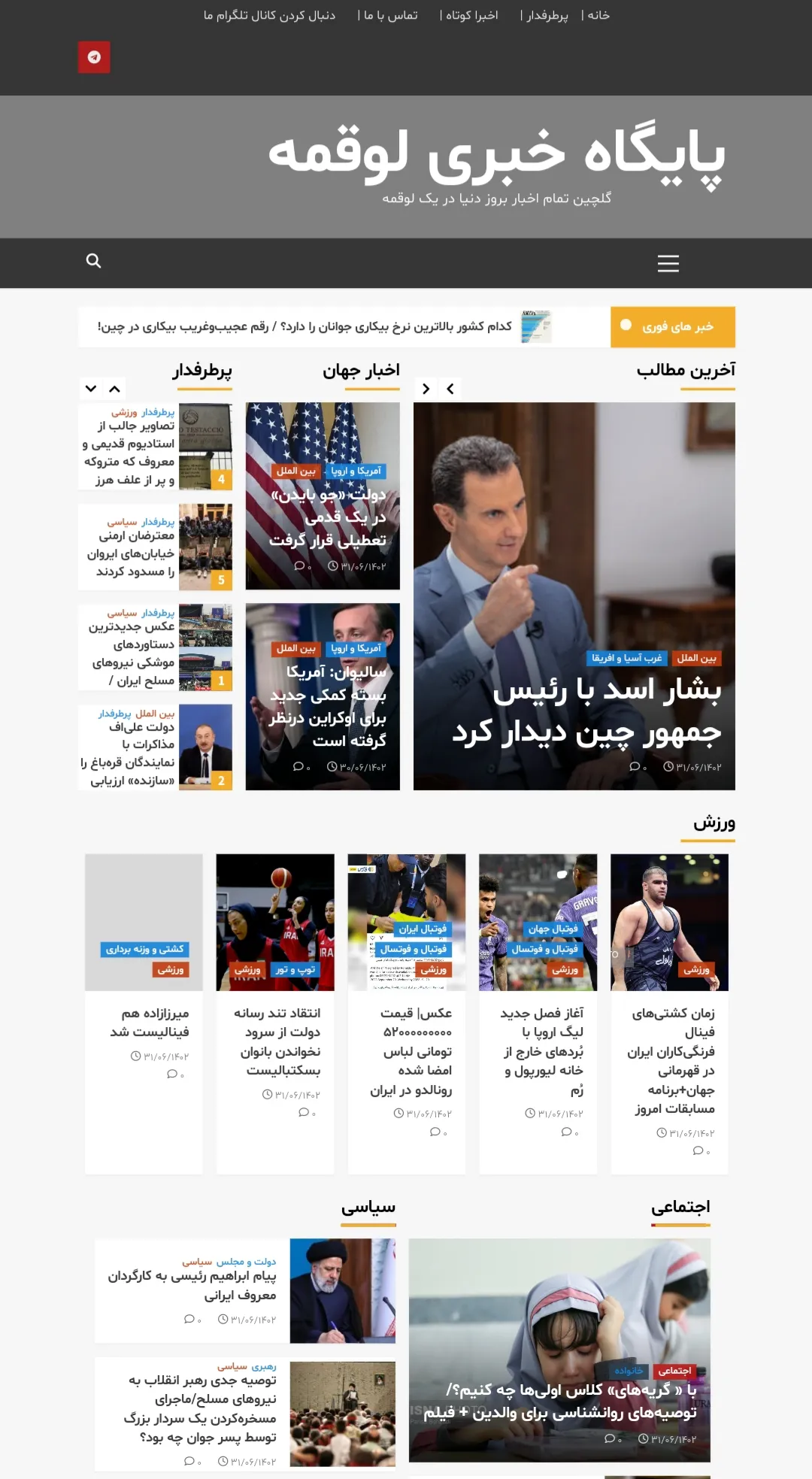The width and height of the screenshot is (812, 1479).
Task: Open Mirzazadeh finalist wrestling article
Action: point(150,1023)
